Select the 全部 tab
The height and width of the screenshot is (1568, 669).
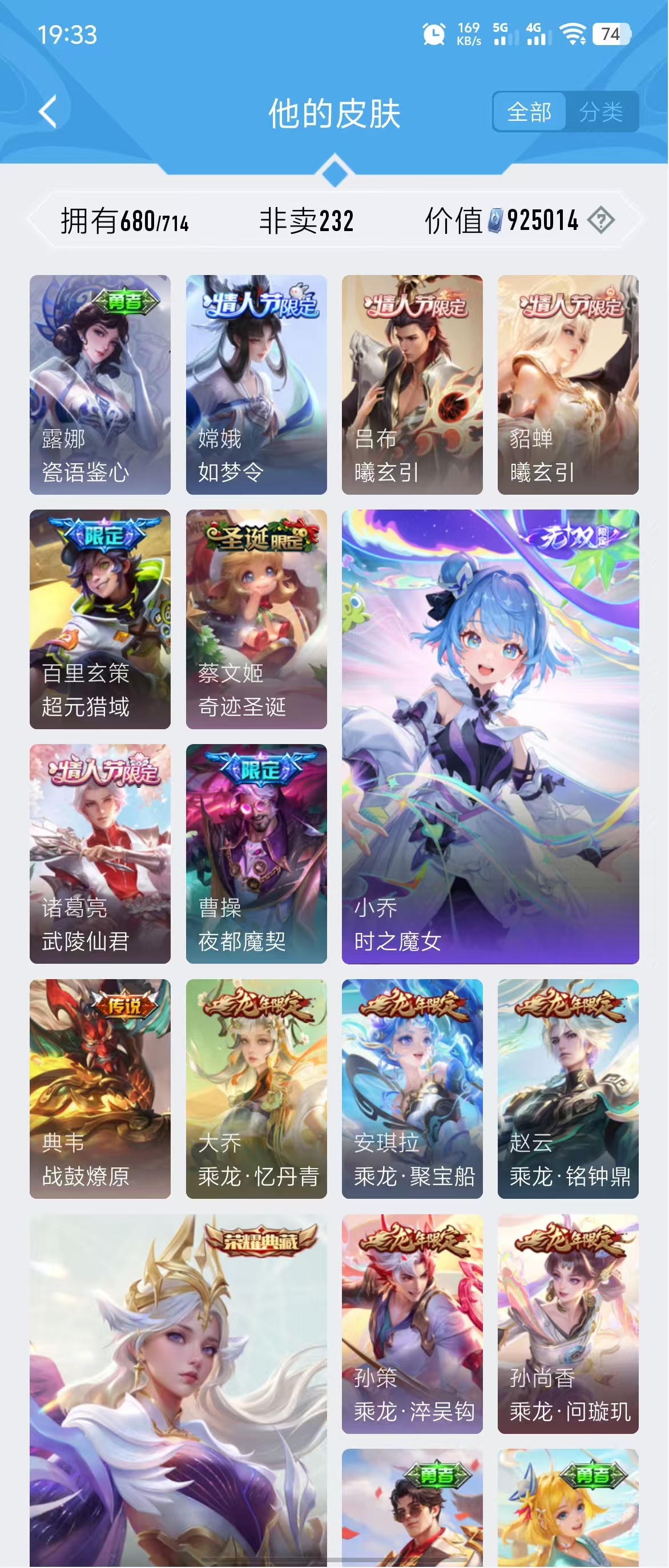(x=529, y=112)
